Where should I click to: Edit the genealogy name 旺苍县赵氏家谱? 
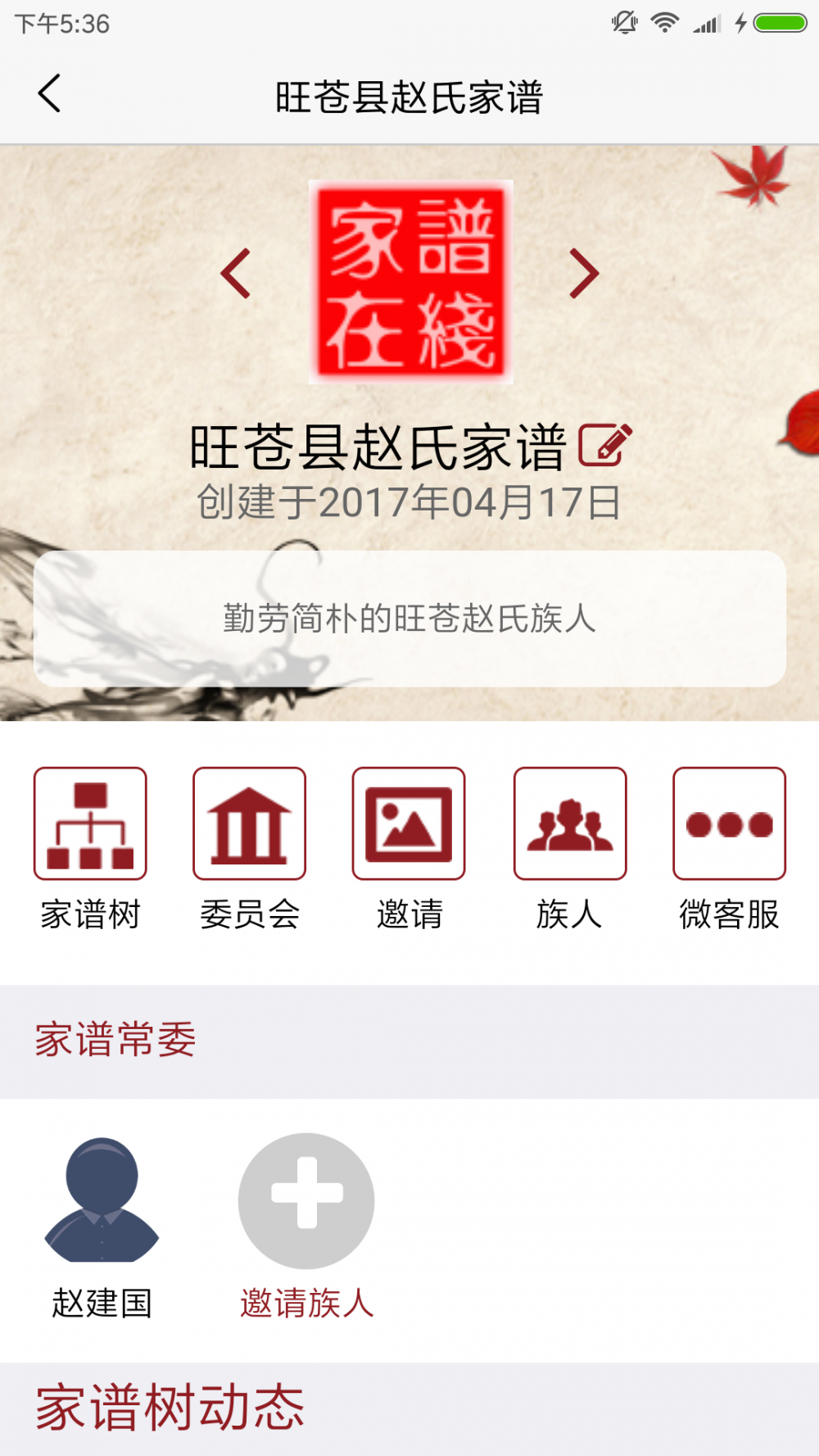(605, 445)
